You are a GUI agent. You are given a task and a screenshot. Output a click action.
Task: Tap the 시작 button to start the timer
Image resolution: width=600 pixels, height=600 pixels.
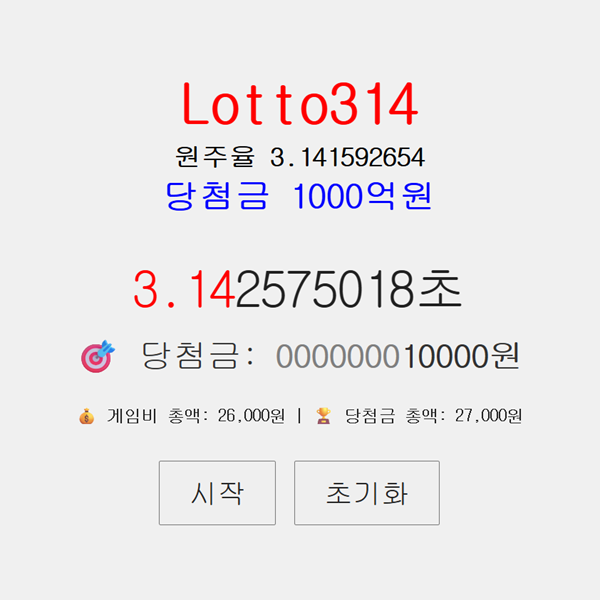(217, 493)
